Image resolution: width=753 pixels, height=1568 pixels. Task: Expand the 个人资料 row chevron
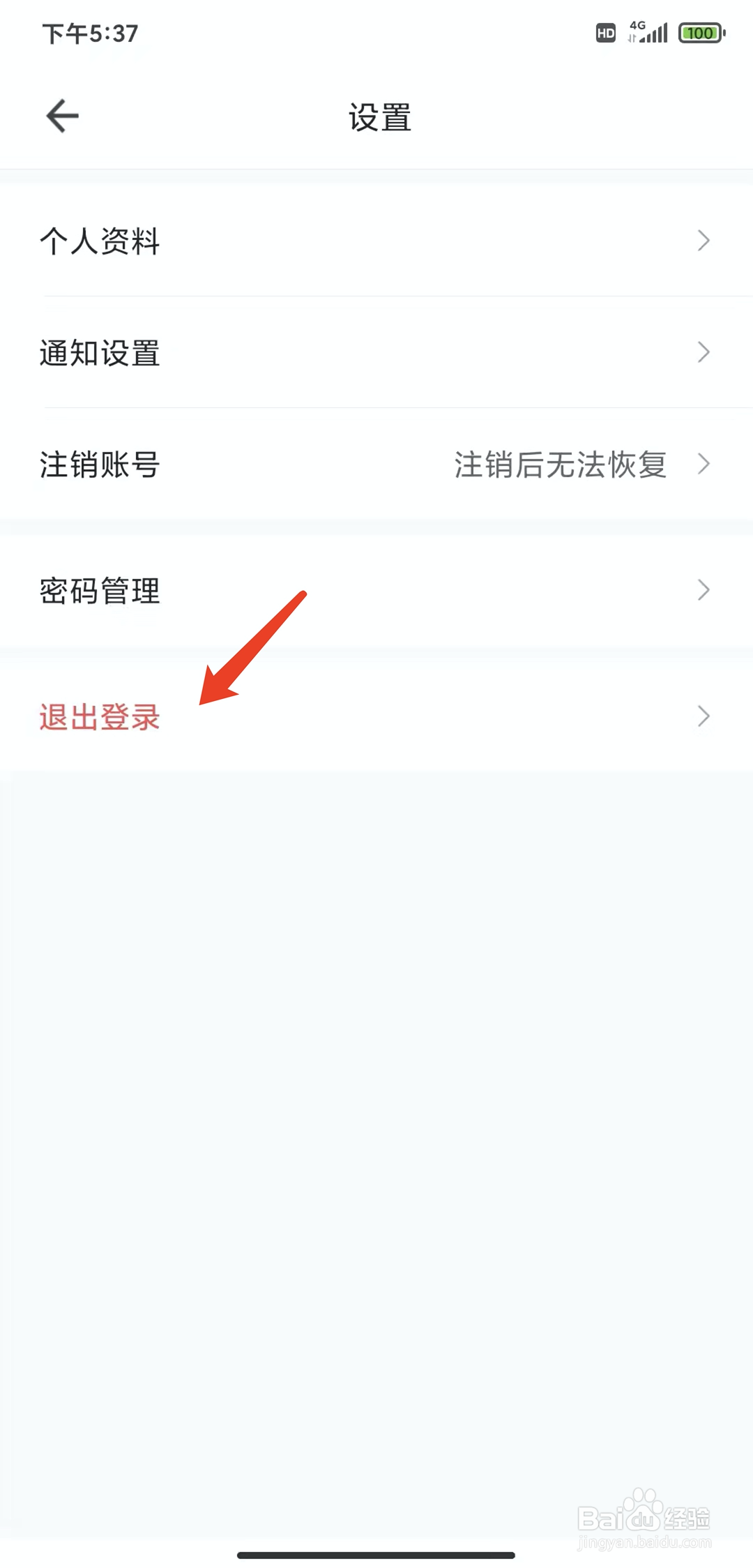pos(703,241)
